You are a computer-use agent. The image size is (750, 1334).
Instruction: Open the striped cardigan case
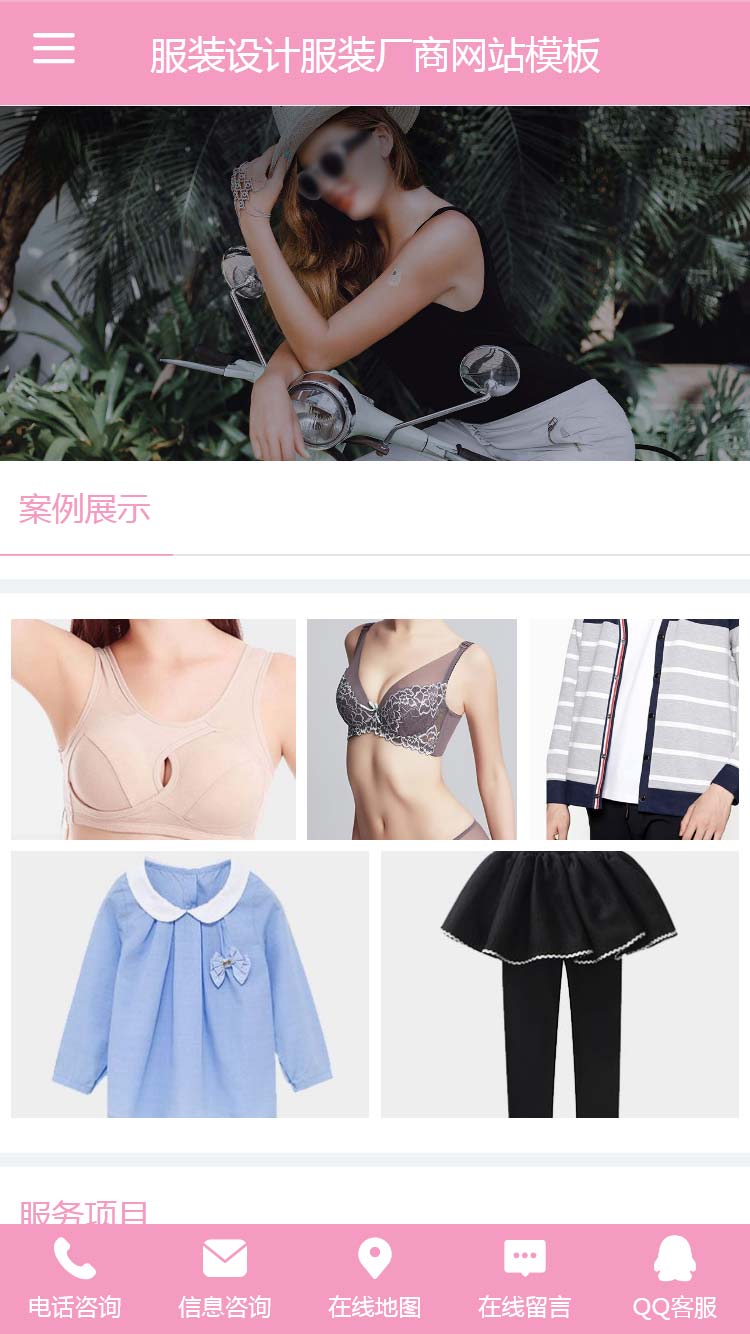[x=635, y=729]
